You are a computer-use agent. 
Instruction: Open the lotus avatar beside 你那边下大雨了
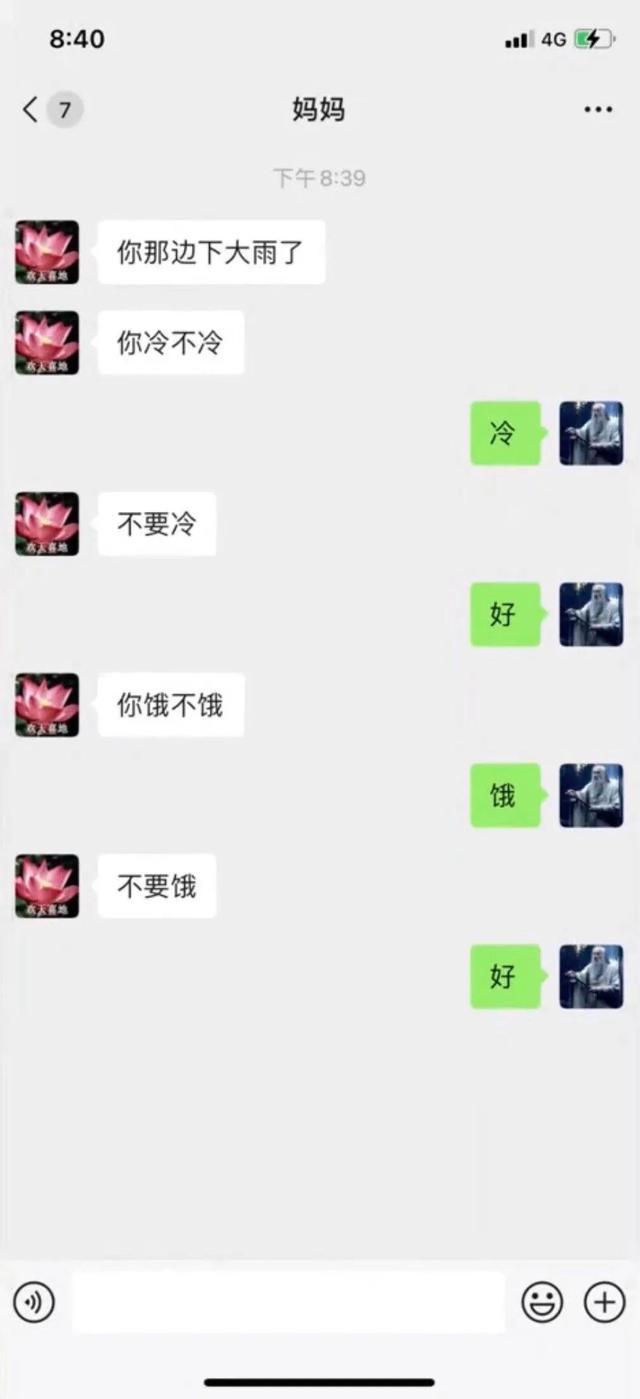[47, 252]
